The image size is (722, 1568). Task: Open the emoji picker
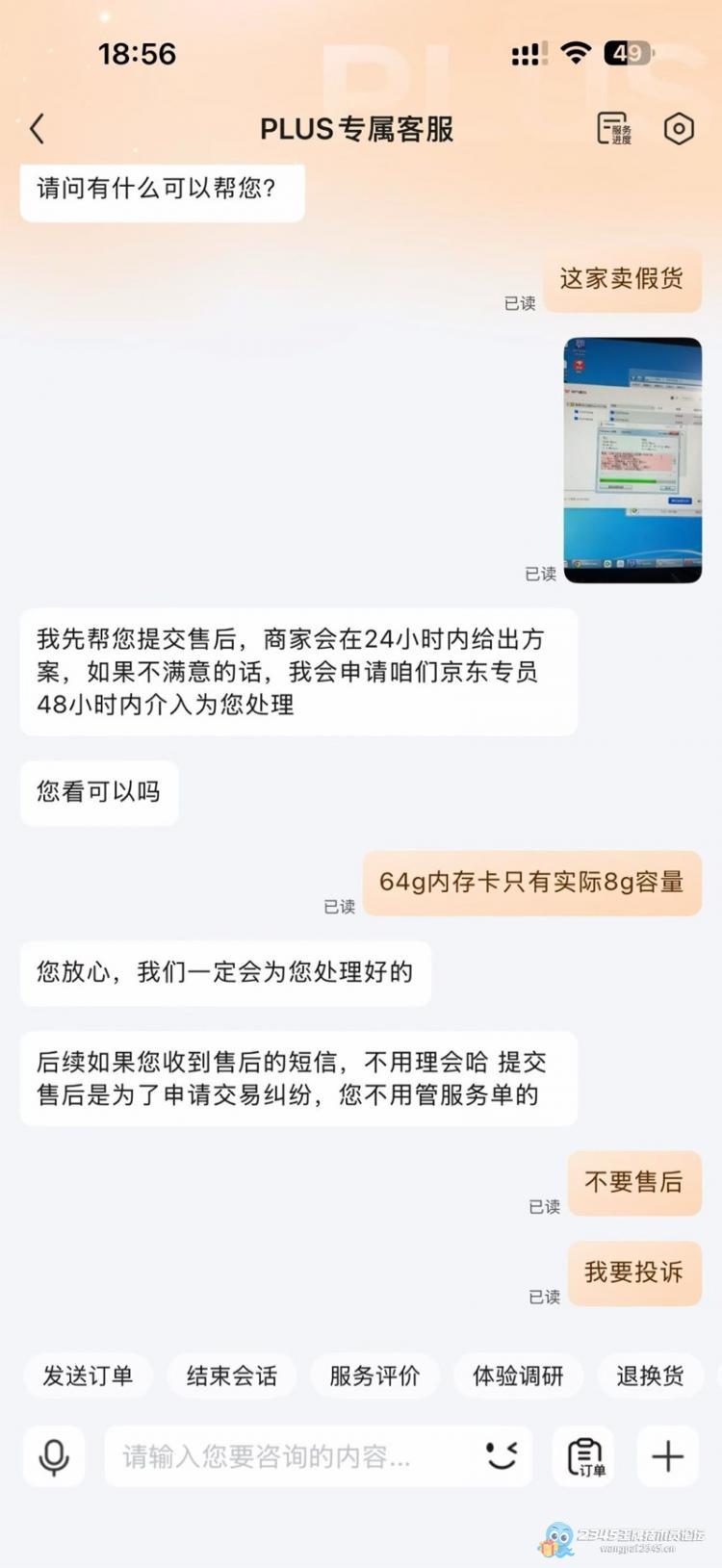pyautogui.click(x=502, y=1455)
